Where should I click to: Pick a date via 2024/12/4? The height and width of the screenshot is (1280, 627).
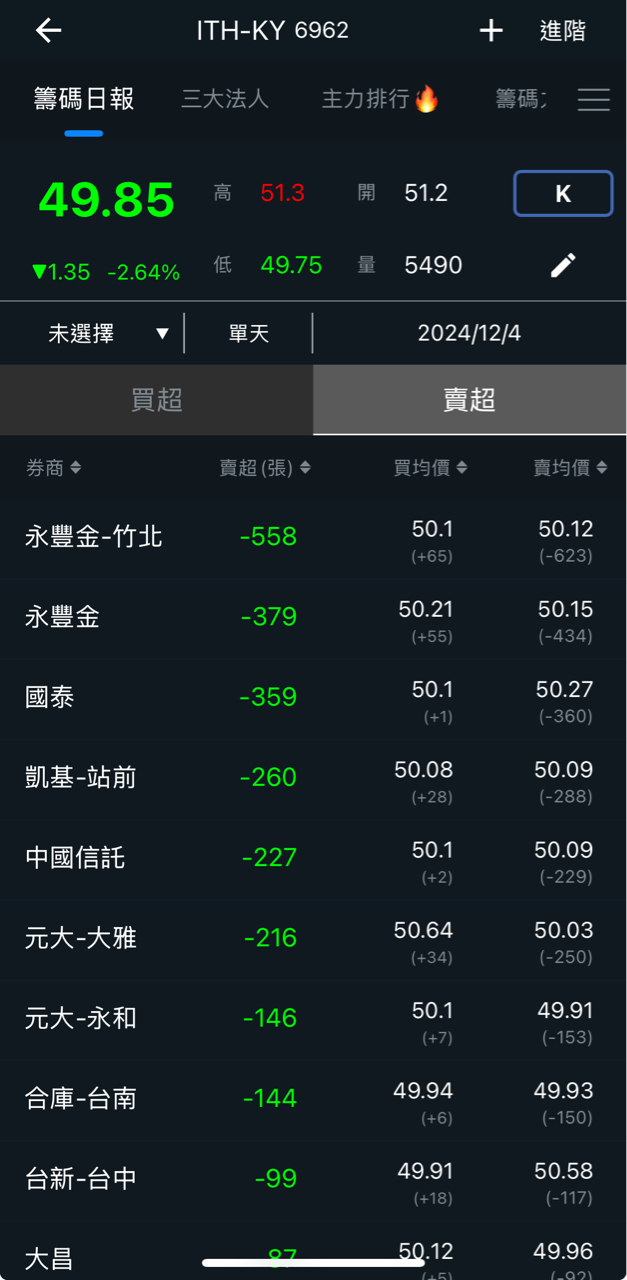pos(469,333)
